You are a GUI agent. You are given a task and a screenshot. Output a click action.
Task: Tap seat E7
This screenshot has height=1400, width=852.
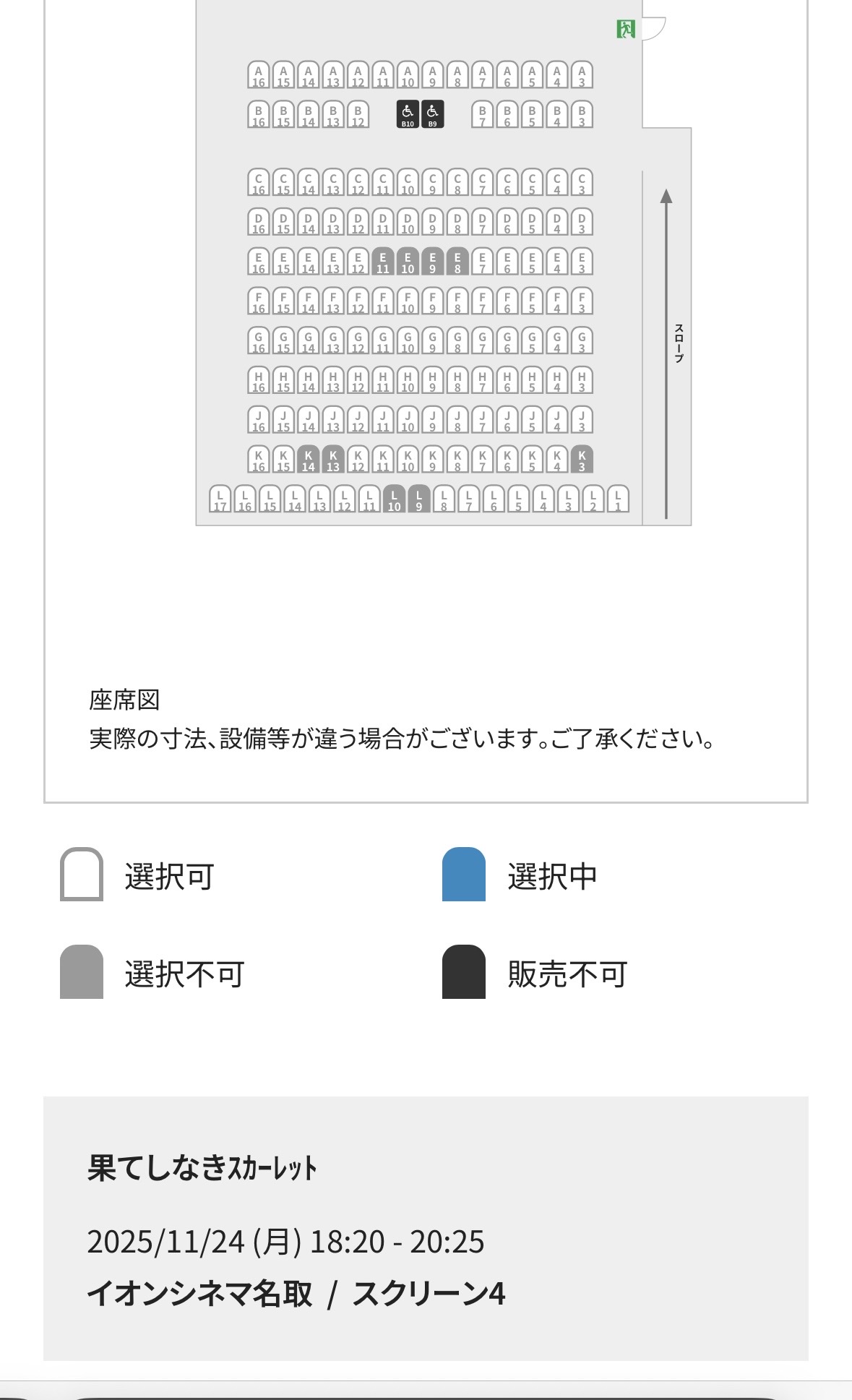coord(482,262)
